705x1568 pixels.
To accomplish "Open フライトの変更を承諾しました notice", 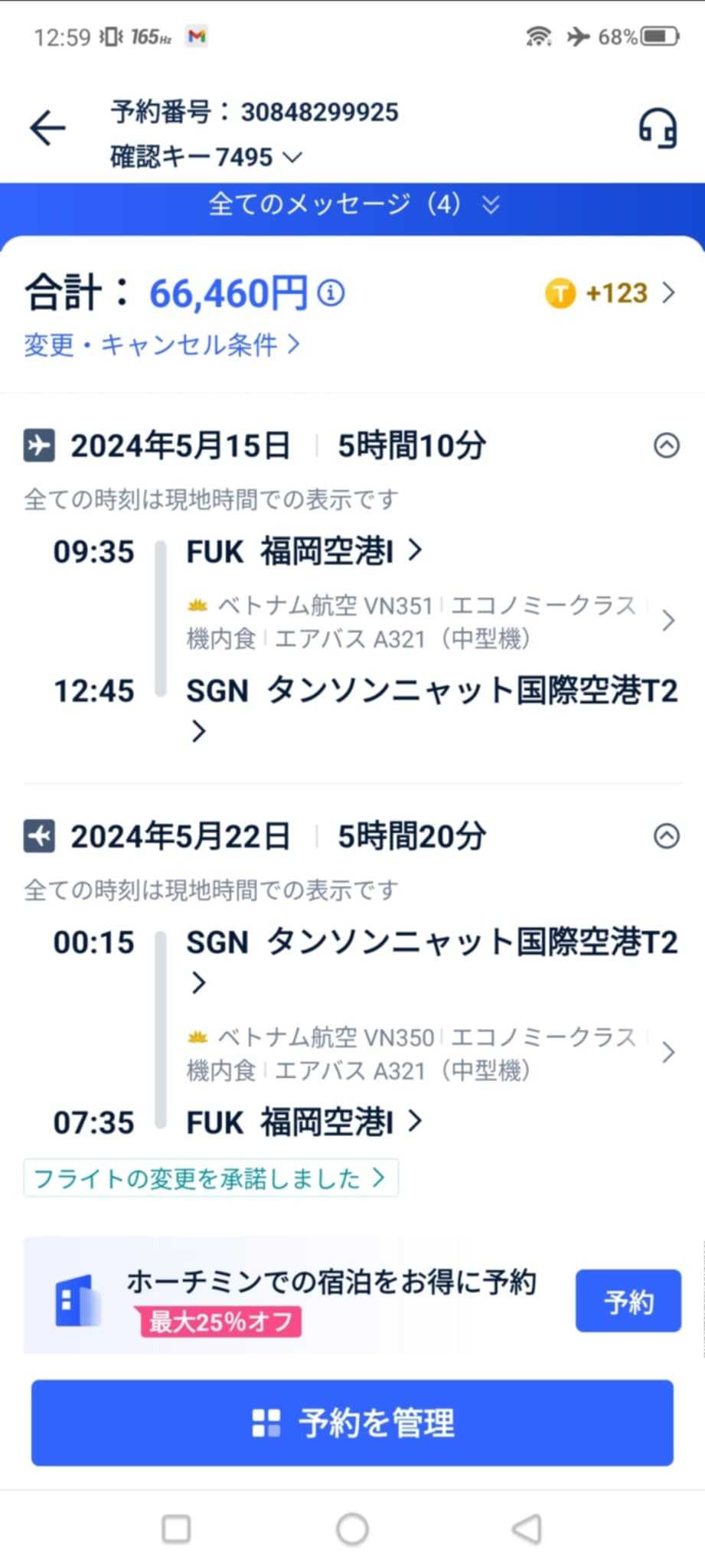I will tap(210, 1178).
